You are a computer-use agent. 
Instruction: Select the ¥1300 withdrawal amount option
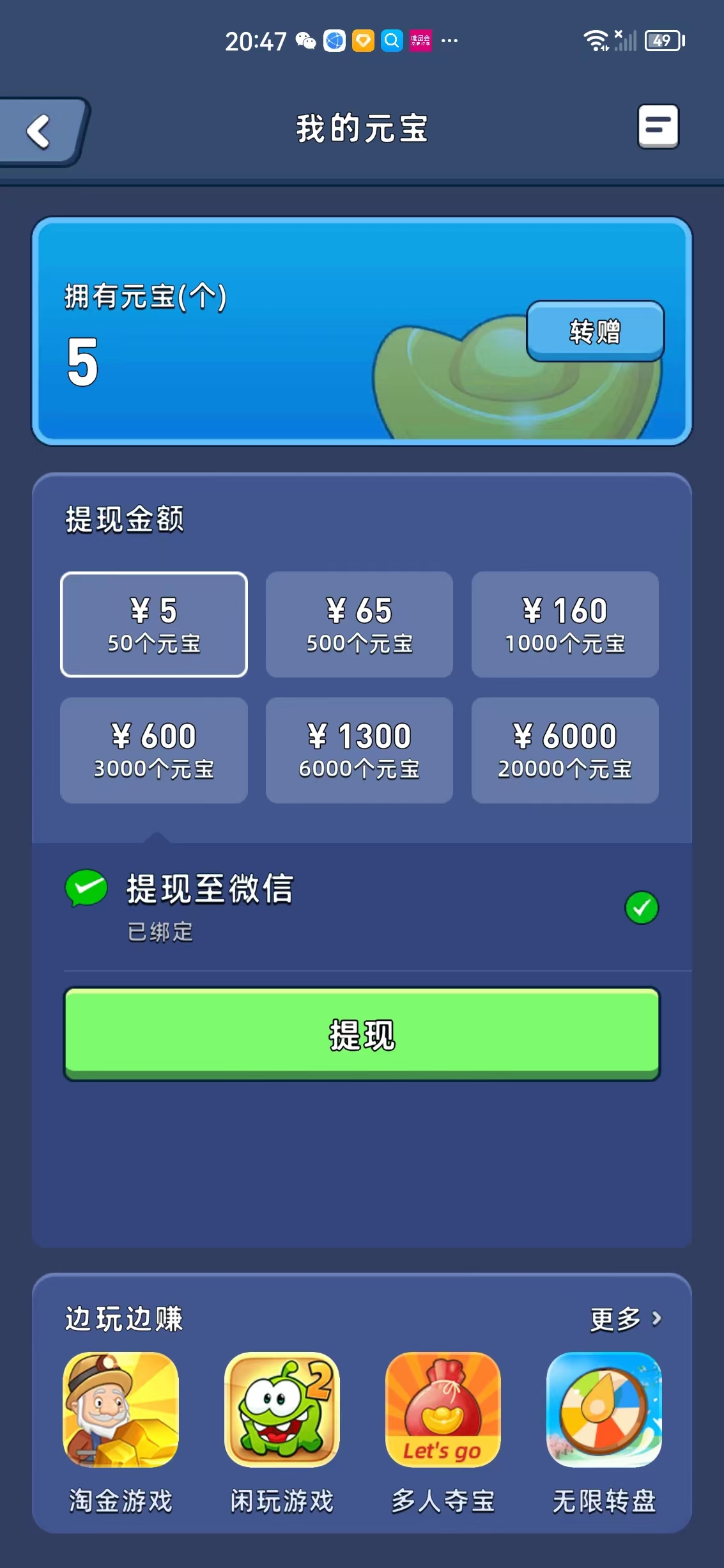[x=359, y=750]
